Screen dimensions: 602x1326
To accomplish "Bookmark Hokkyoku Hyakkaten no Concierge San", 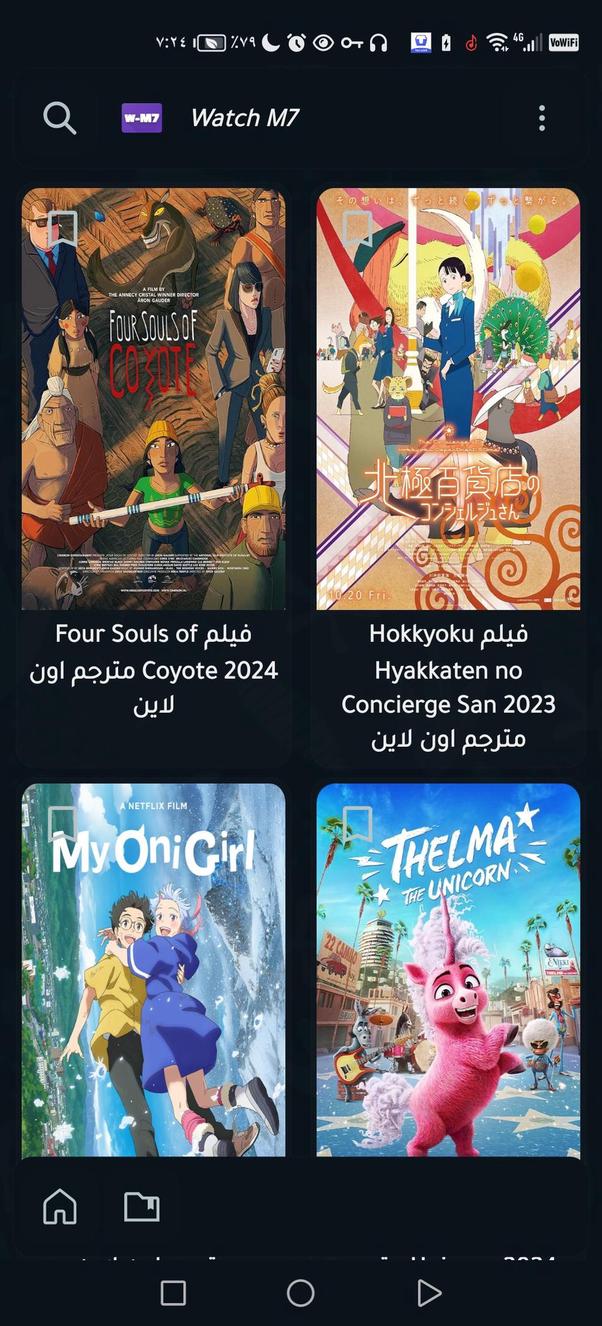I will pos(357,228).
